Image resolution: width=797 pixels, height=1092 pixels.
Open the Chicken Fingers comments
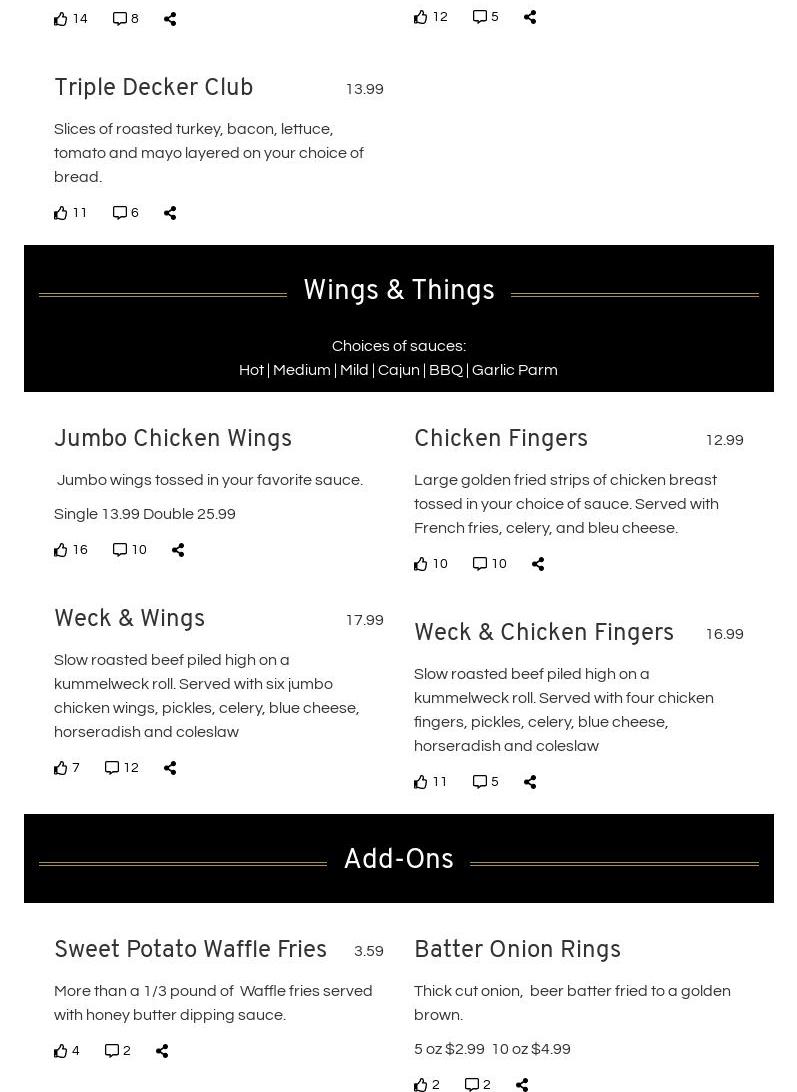pyautogui.click(x=480, y=564)
